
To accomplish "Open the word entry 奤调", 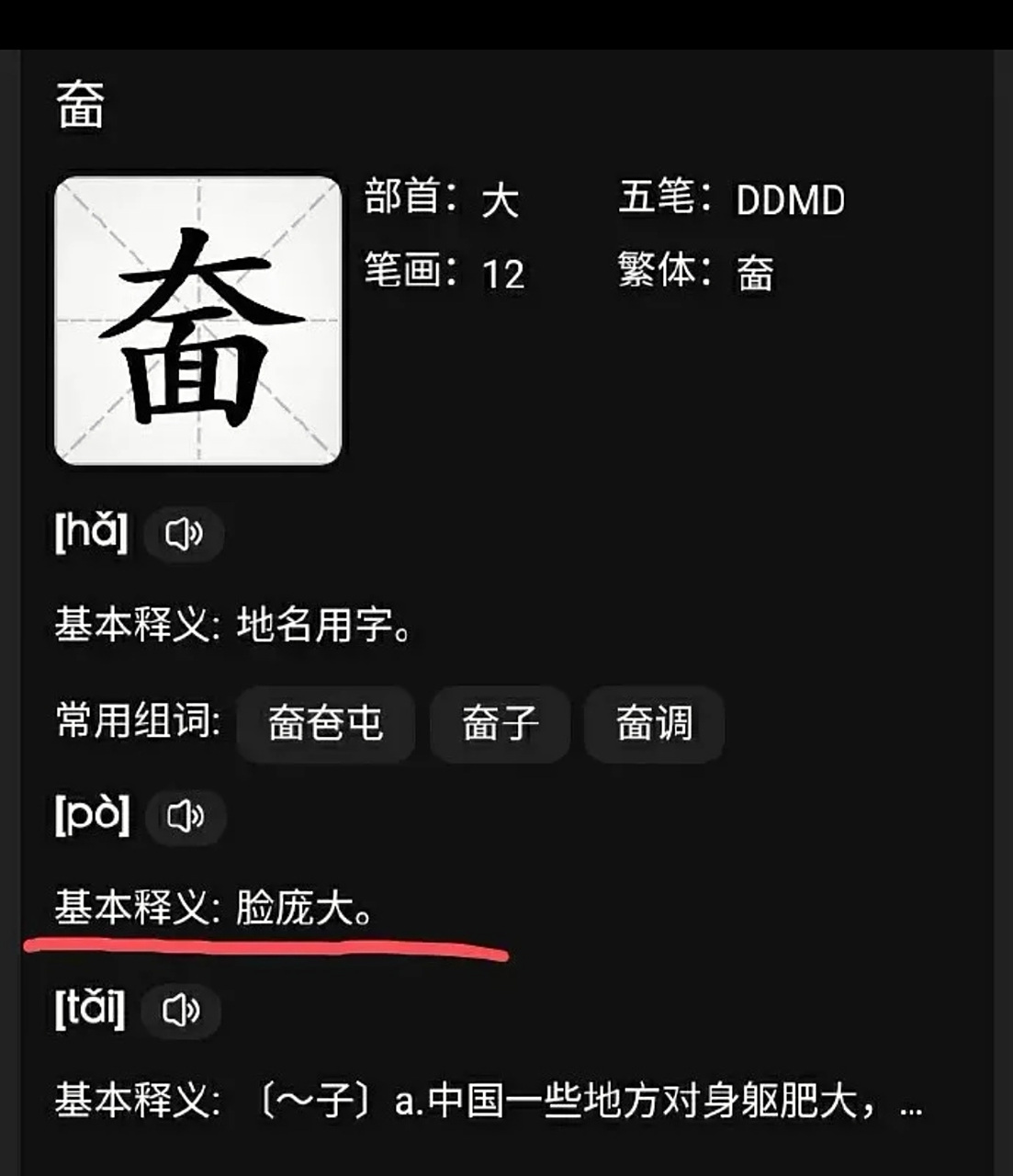I will pyautogui.click(x=653, y=724).
